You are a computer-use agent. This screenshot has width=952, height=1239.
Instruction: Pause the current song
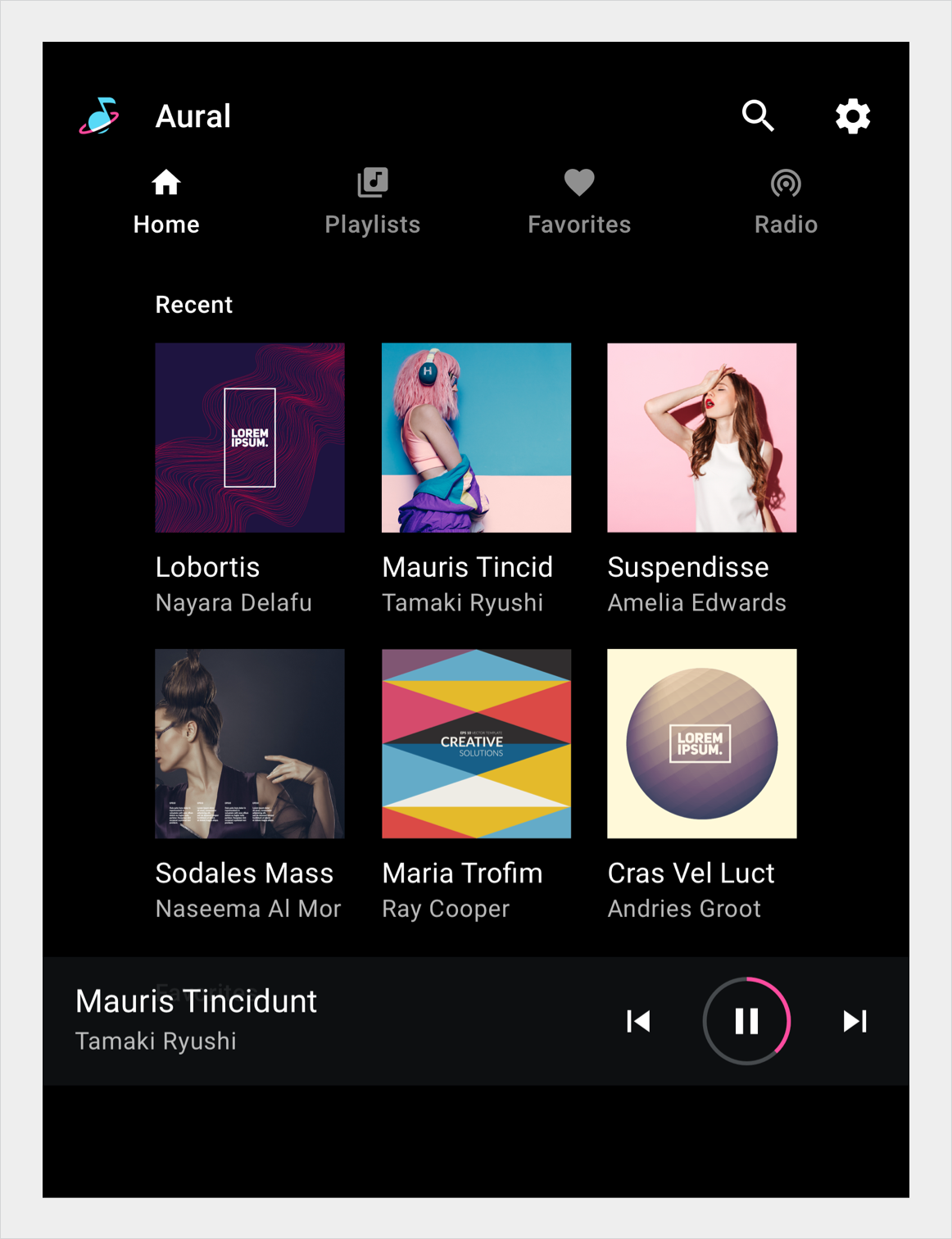click(746, 1021)
